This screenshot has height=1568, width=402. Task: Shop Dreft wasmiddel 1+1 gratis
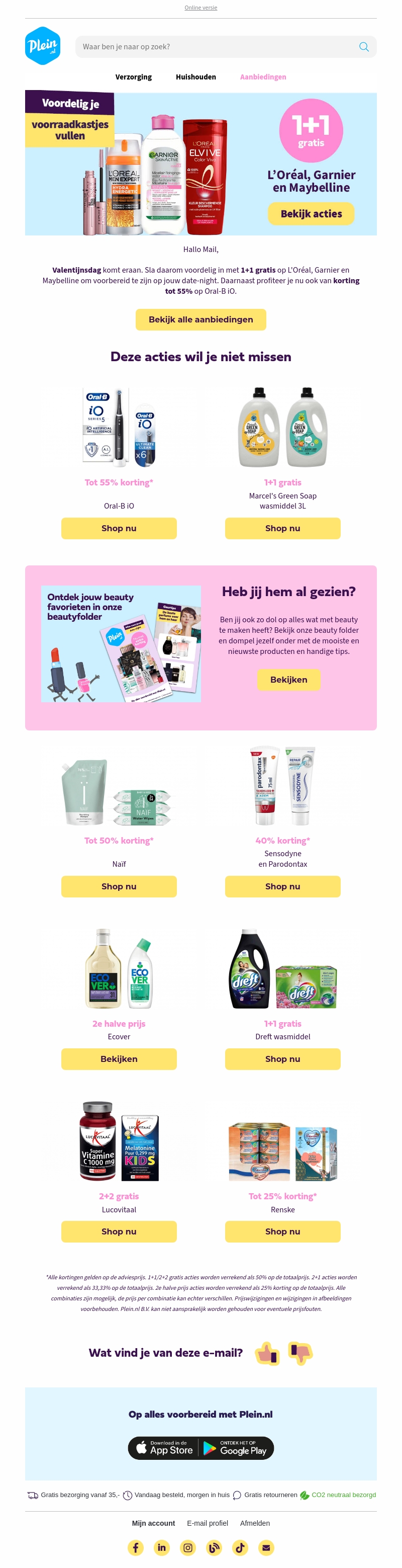[x=282, y=1058]
